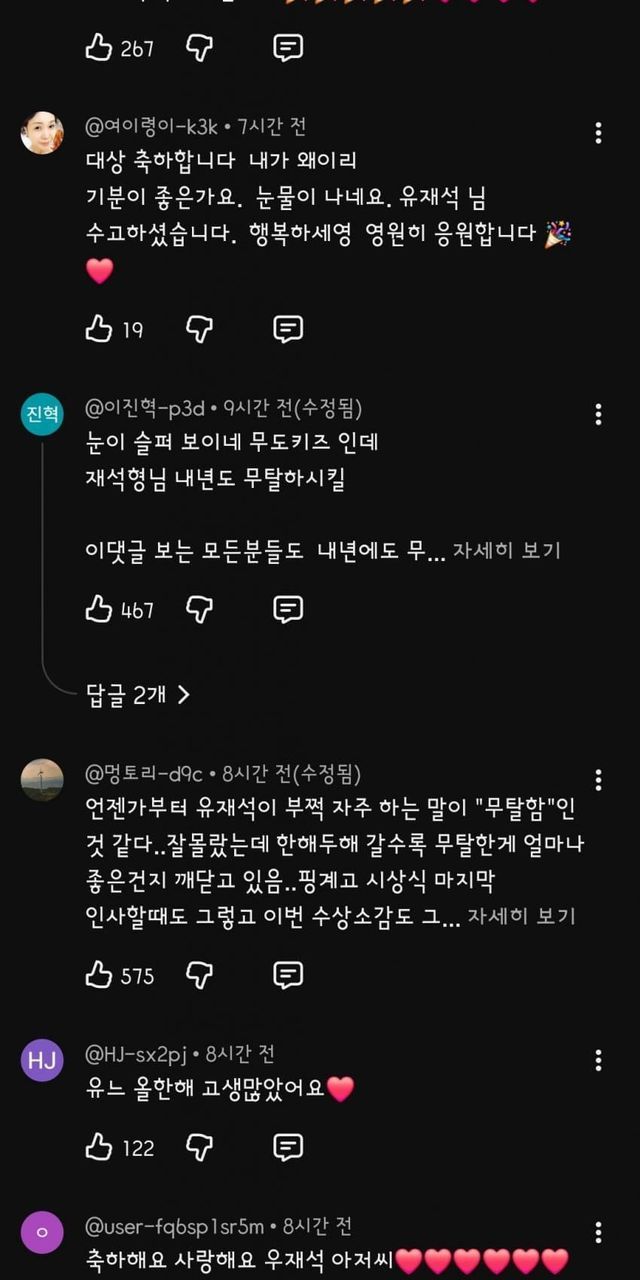This screenshot has height=1280, width=640.
Task: Reply to @HJ-sx2pj's comment
Action: (x=288, y=1147)
